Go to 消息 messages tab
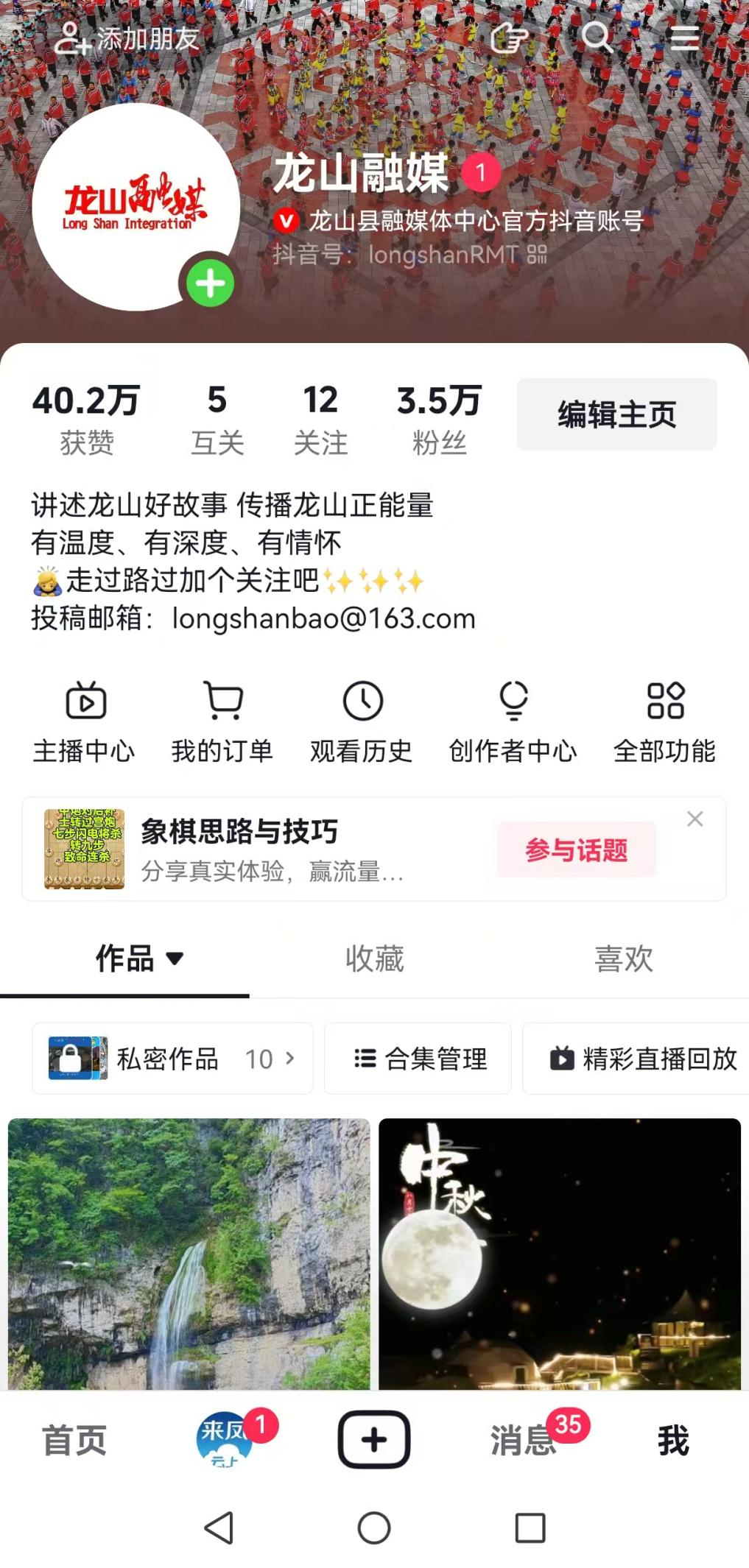 pos(524,1440)
